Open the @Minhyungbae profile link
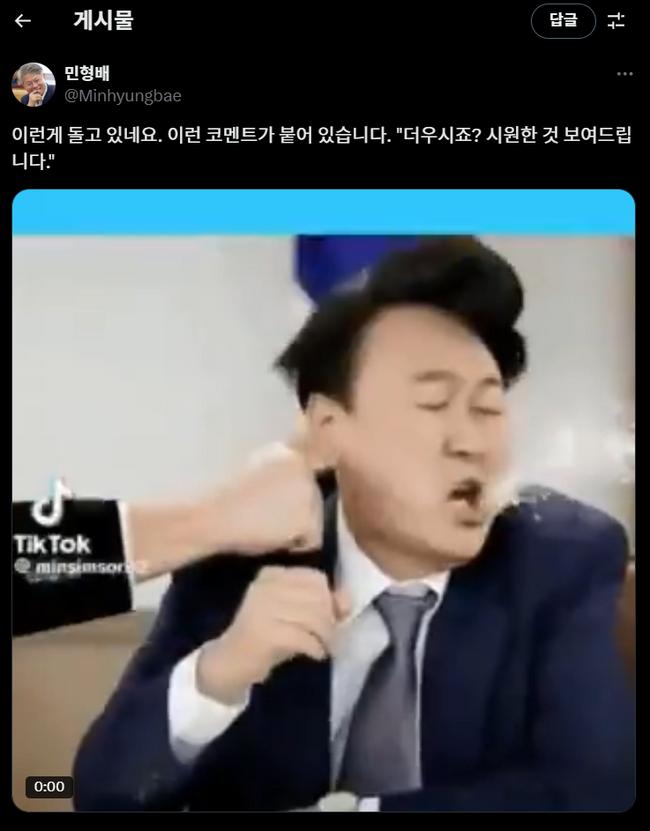The width and height of the screenshot is (650, 831). coord(124,96)
